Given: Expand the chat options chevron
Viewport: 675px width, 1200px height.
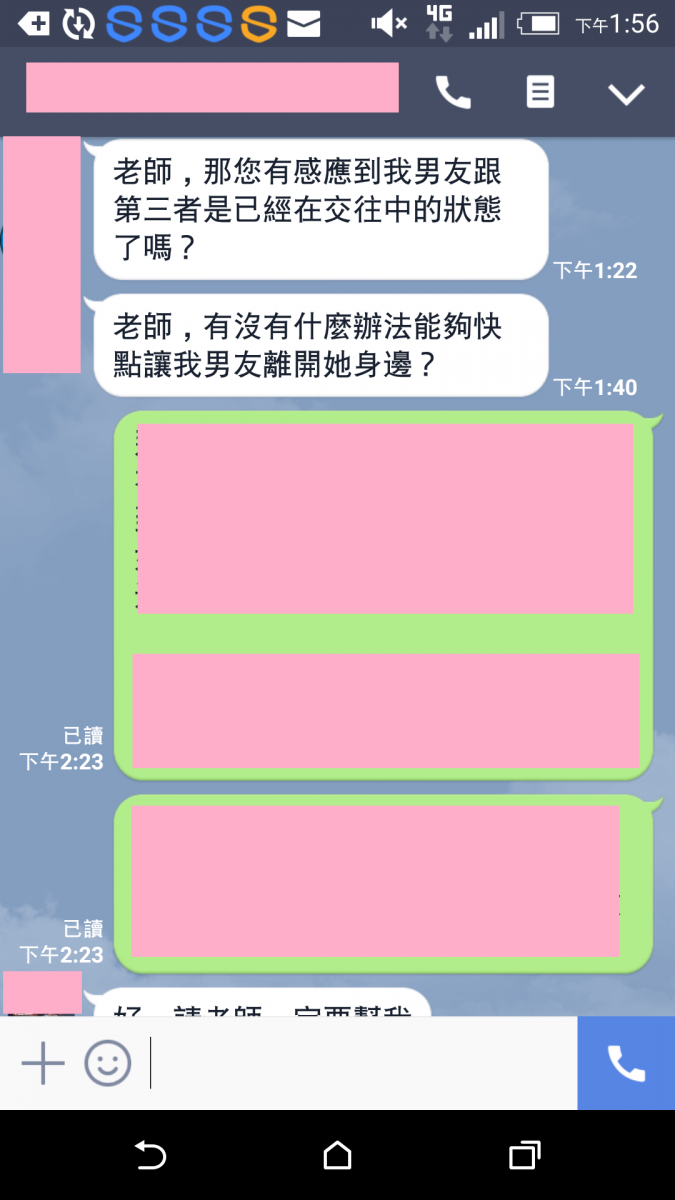Looking at the screenshot, I should (x=627, y=94).
